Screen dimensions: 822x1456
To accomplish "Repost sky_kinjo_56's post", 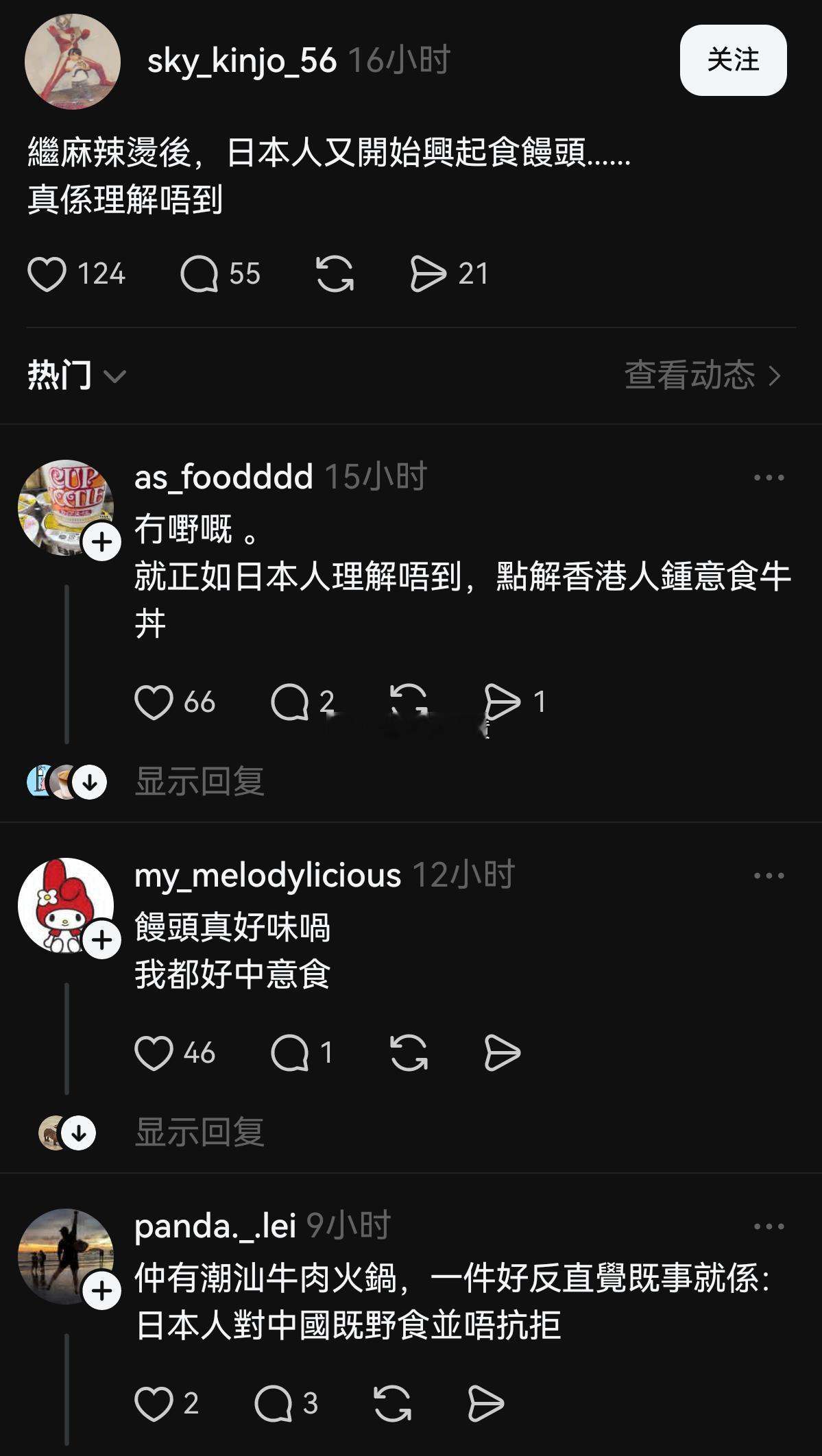I will coord(335,273).
